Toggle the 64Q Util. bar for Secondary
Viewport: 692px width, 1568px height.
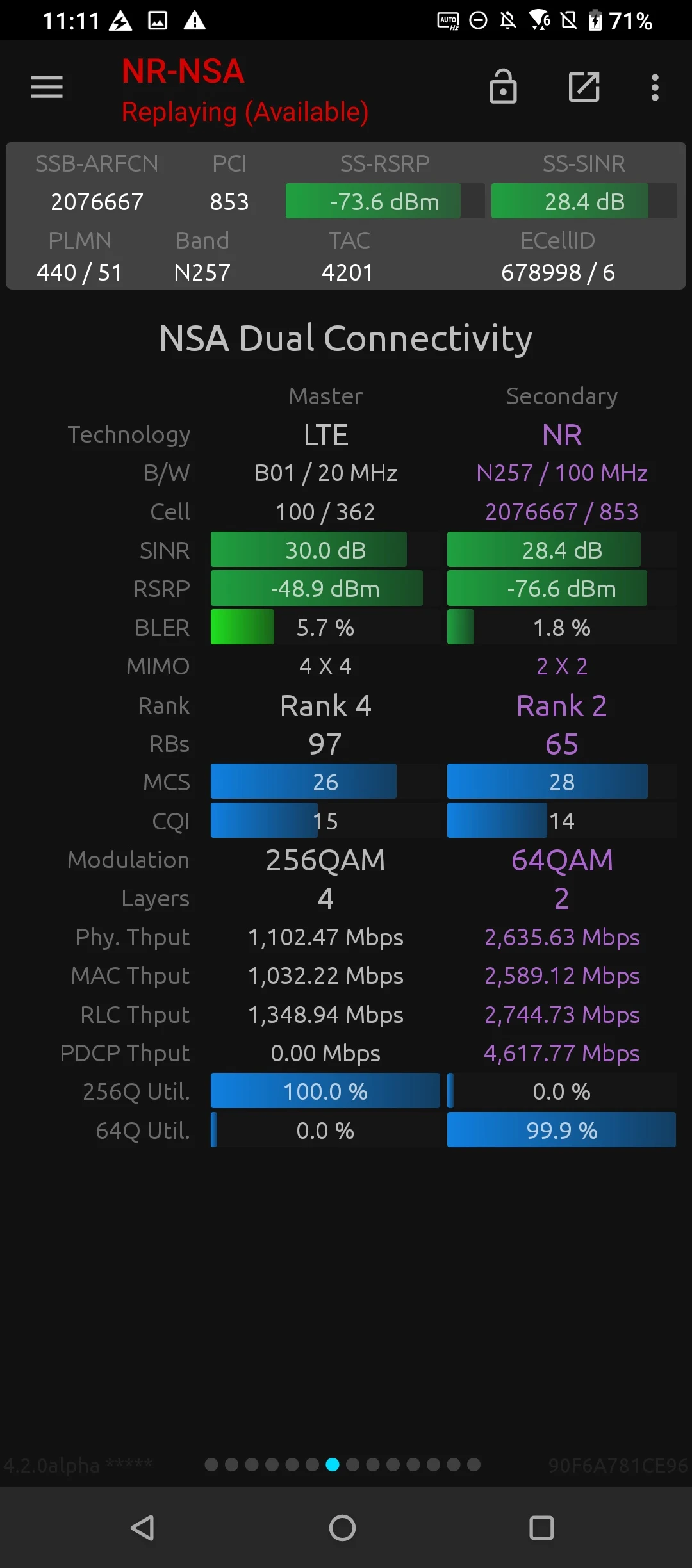click(x=561, y=1131)
